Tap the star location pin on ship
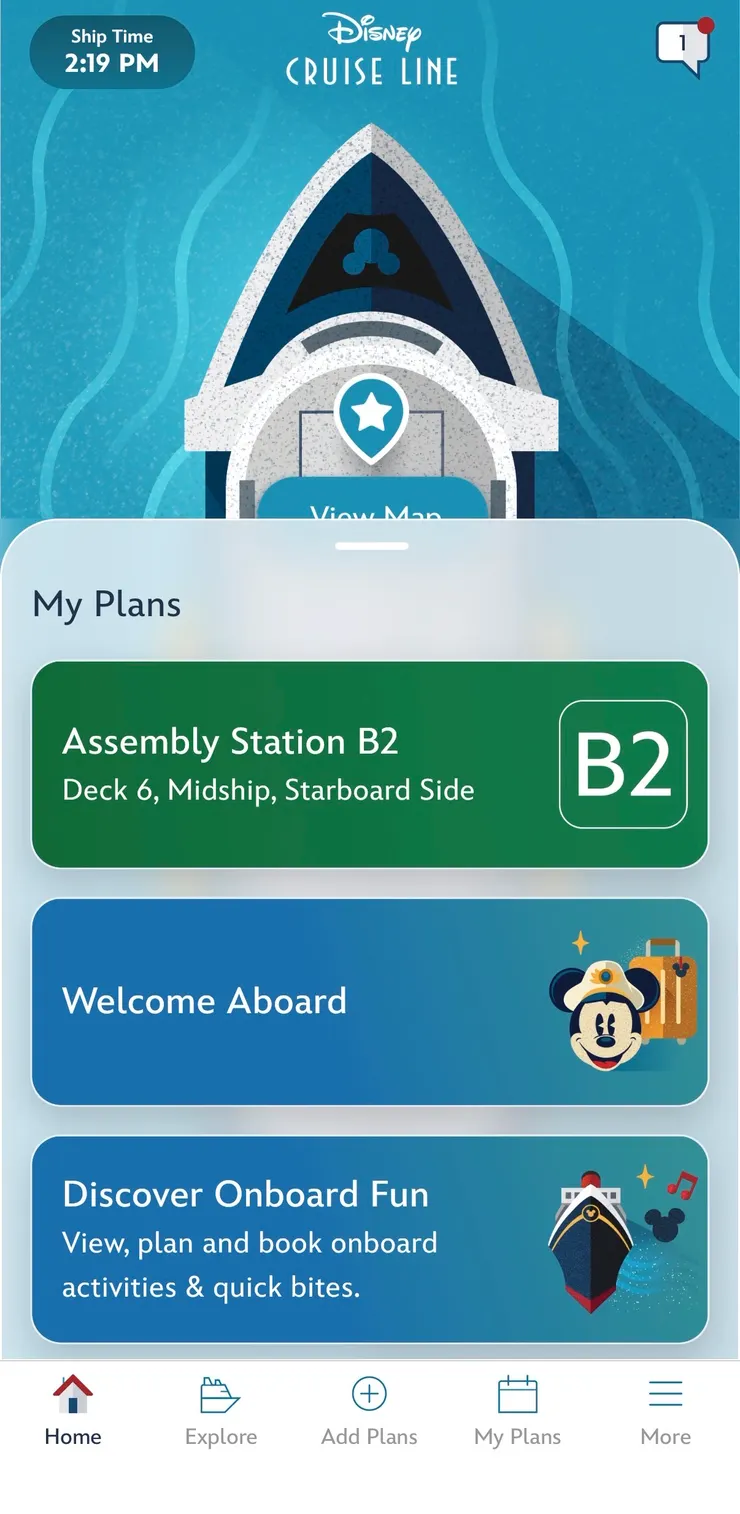Image resolution: width=740 pixels, height=1514 pixels. [x=371, y=415]
